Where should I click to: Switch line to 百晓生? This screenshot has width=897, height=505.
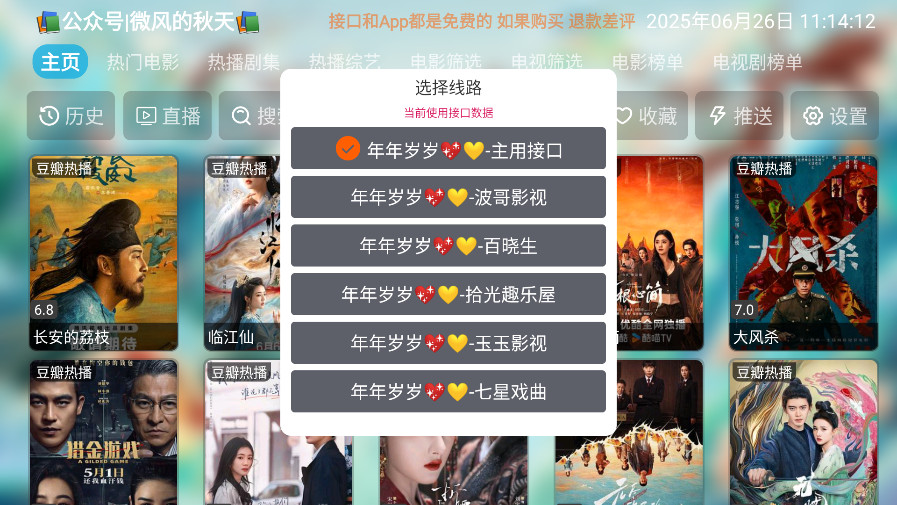click(448, 246)
